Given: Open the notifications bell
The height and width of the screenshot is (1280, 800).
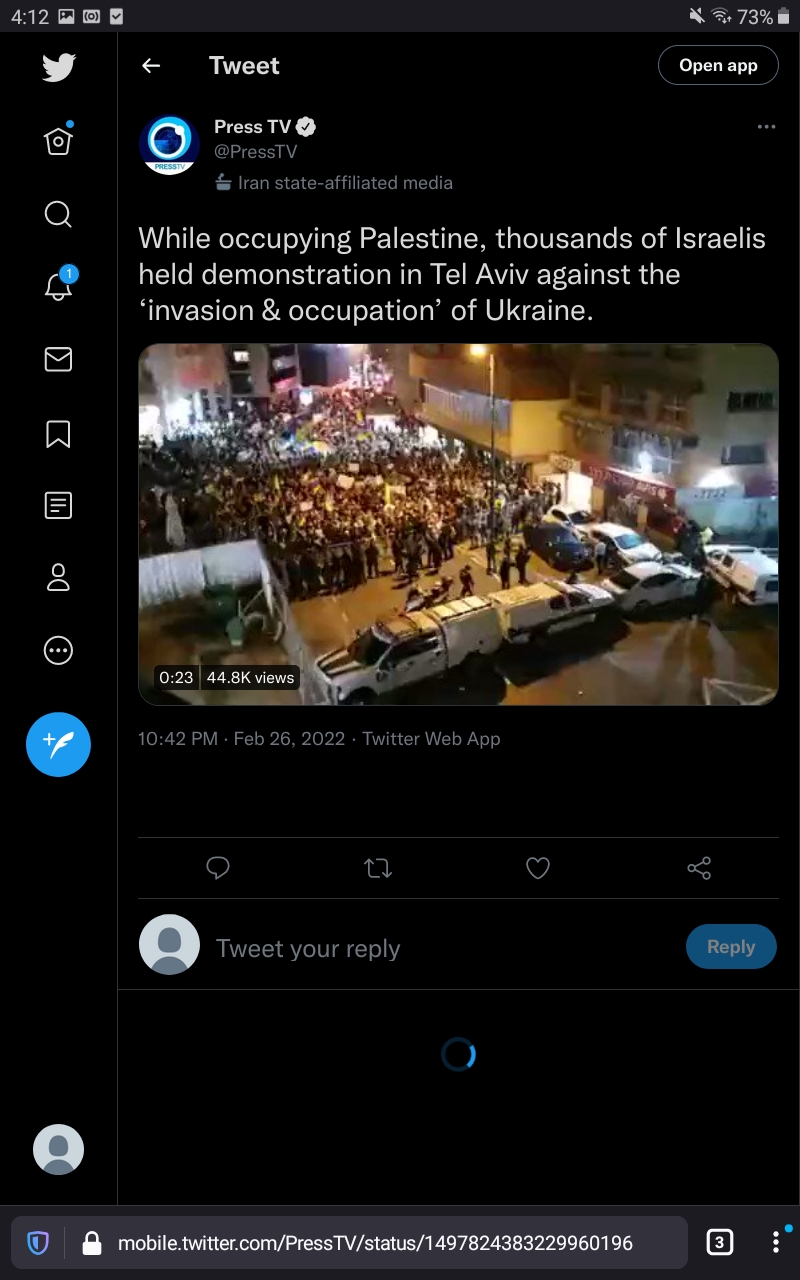Looking at the screenshot, I should [59, 287].
